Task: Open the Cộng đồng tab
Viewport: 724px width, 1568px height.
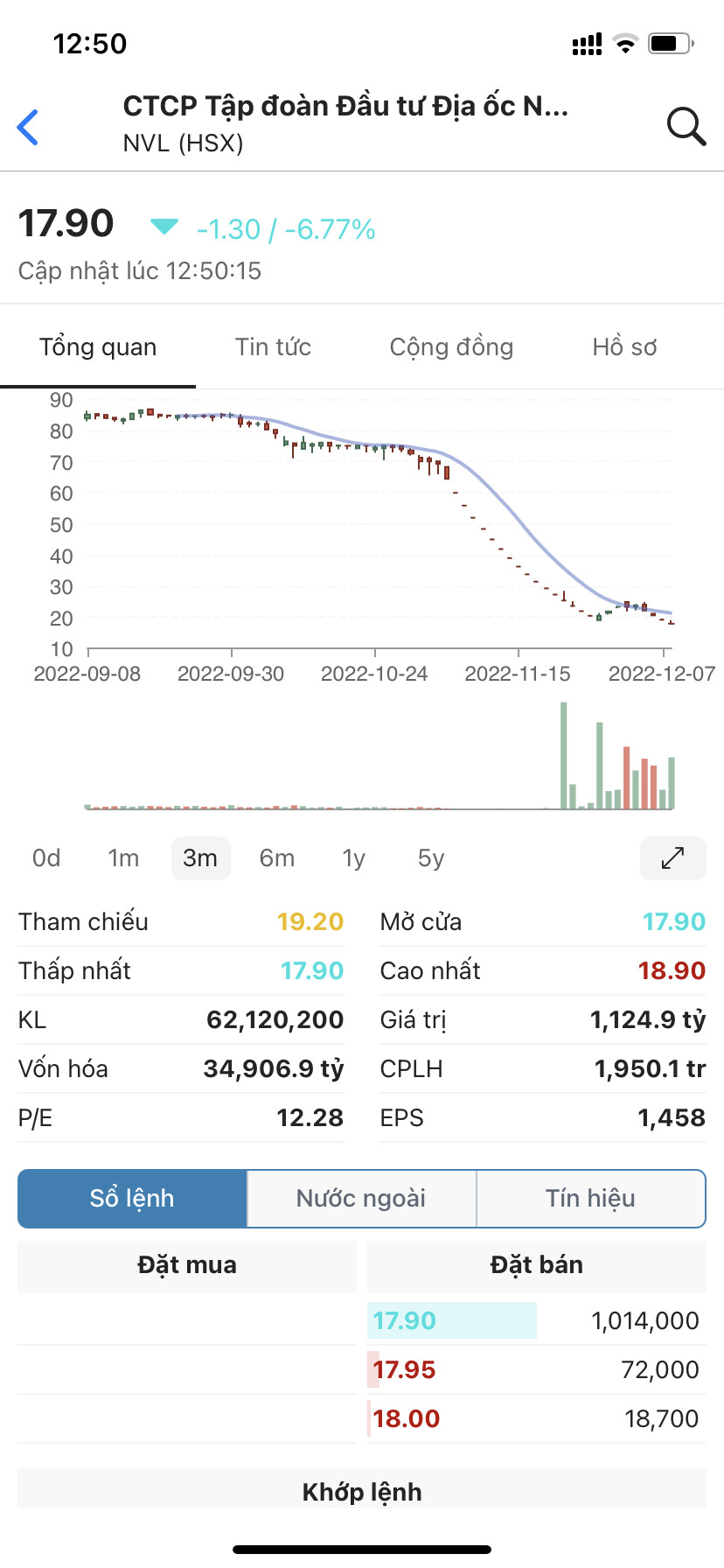Action: click(x=451, y=347)
